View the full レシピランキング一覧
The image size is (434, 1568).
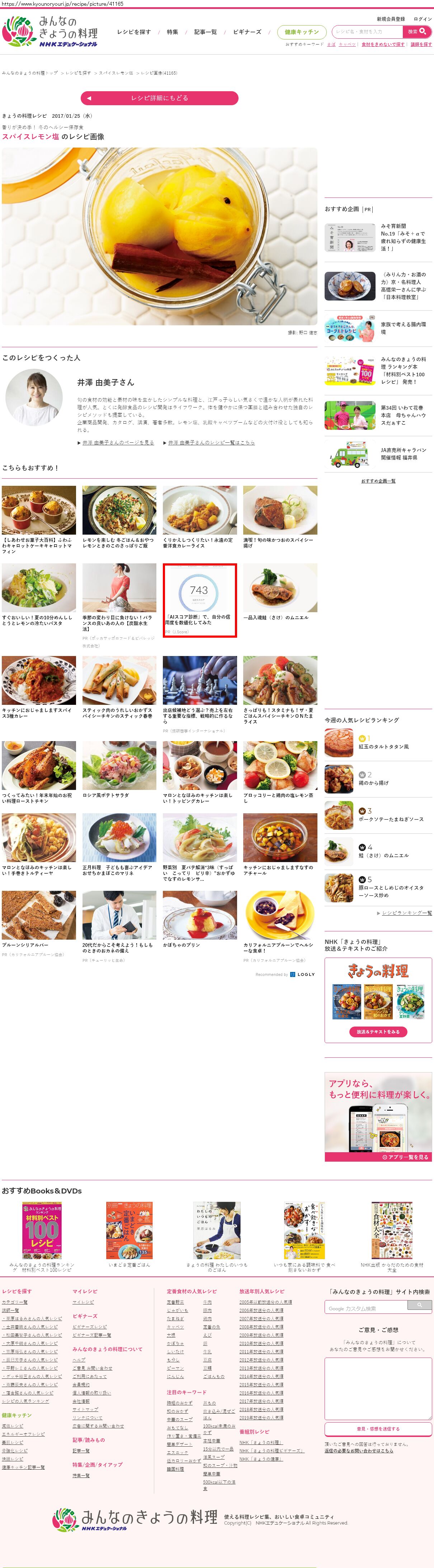pos(407,913)
